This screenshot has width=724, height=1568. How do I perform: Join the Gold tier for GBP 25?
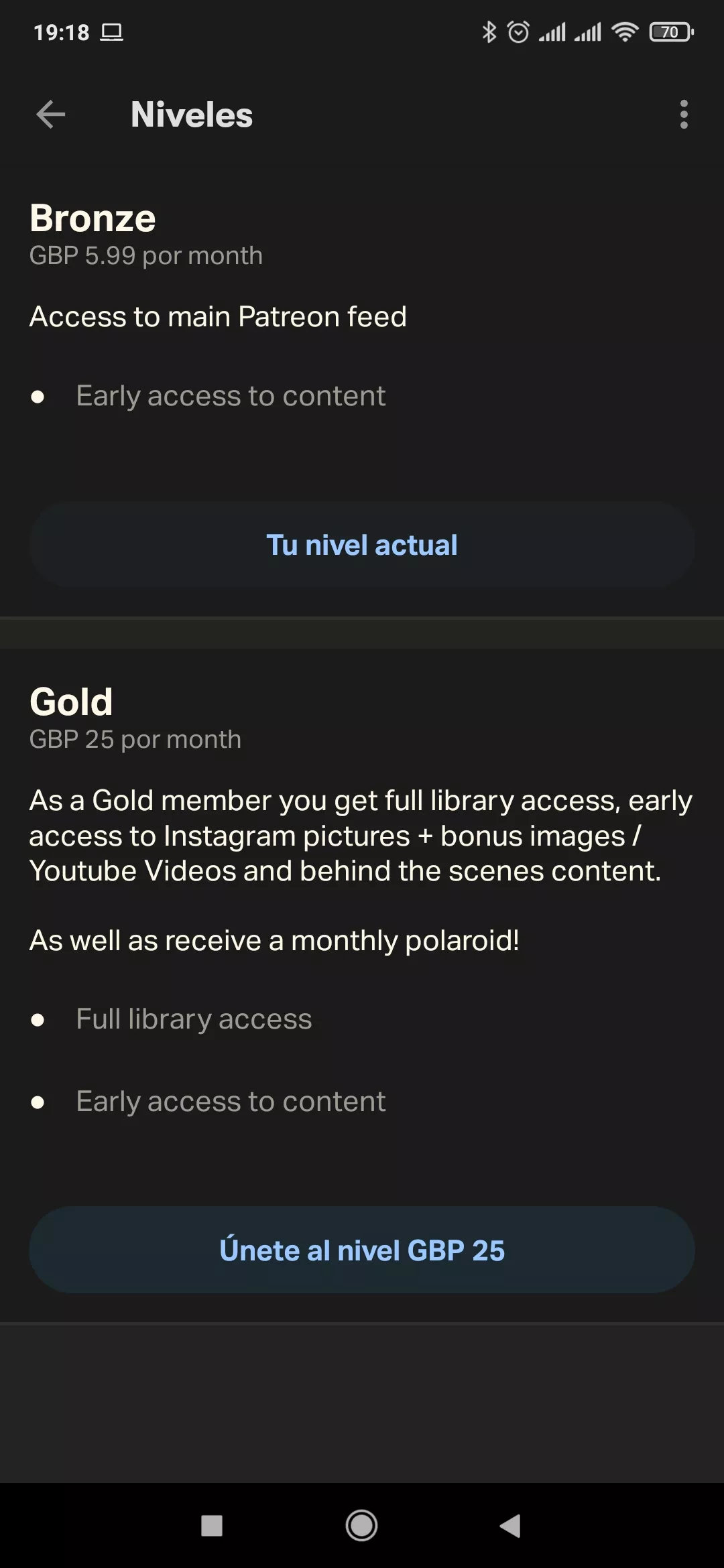click(362, 1250)
